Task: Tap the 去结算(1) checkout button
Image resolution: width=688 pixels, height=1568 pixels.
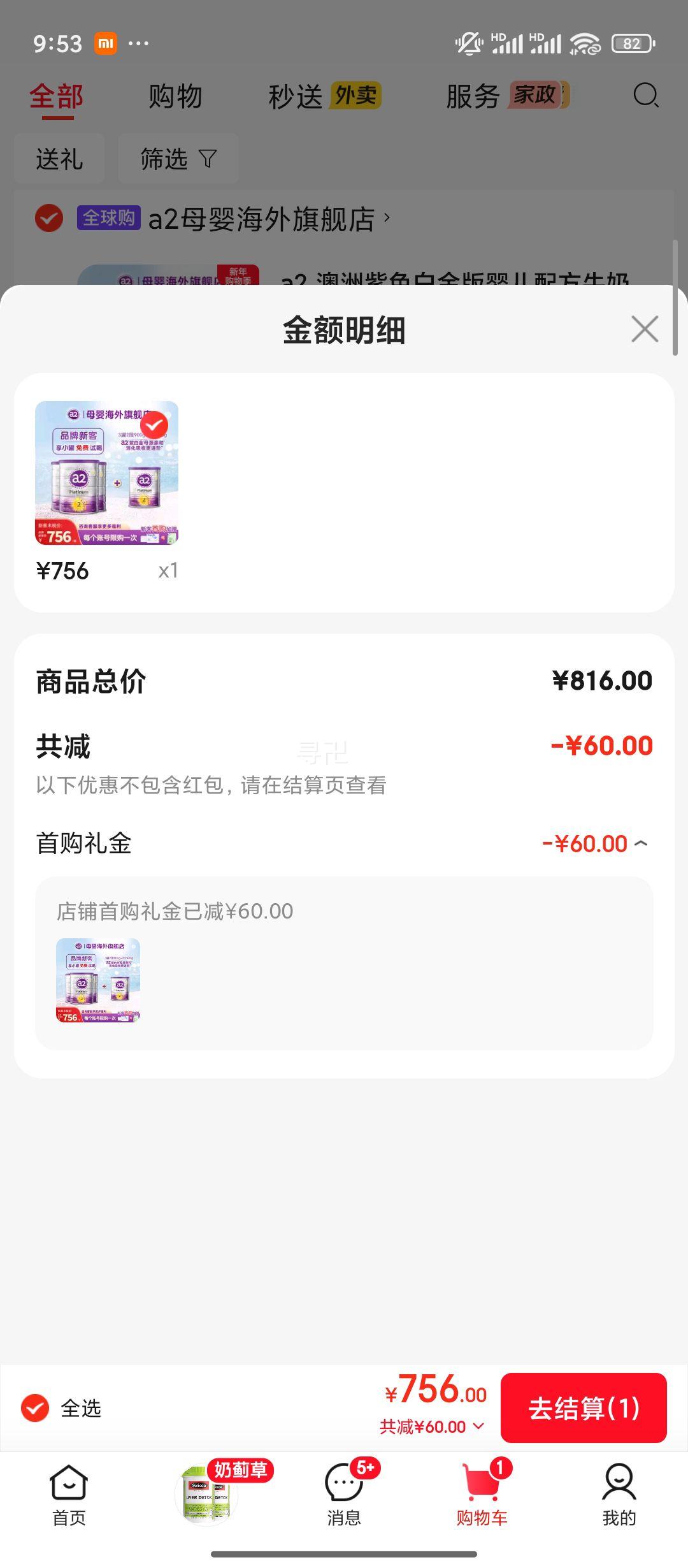Action: pyautogui.click(x=584, y=1408)
